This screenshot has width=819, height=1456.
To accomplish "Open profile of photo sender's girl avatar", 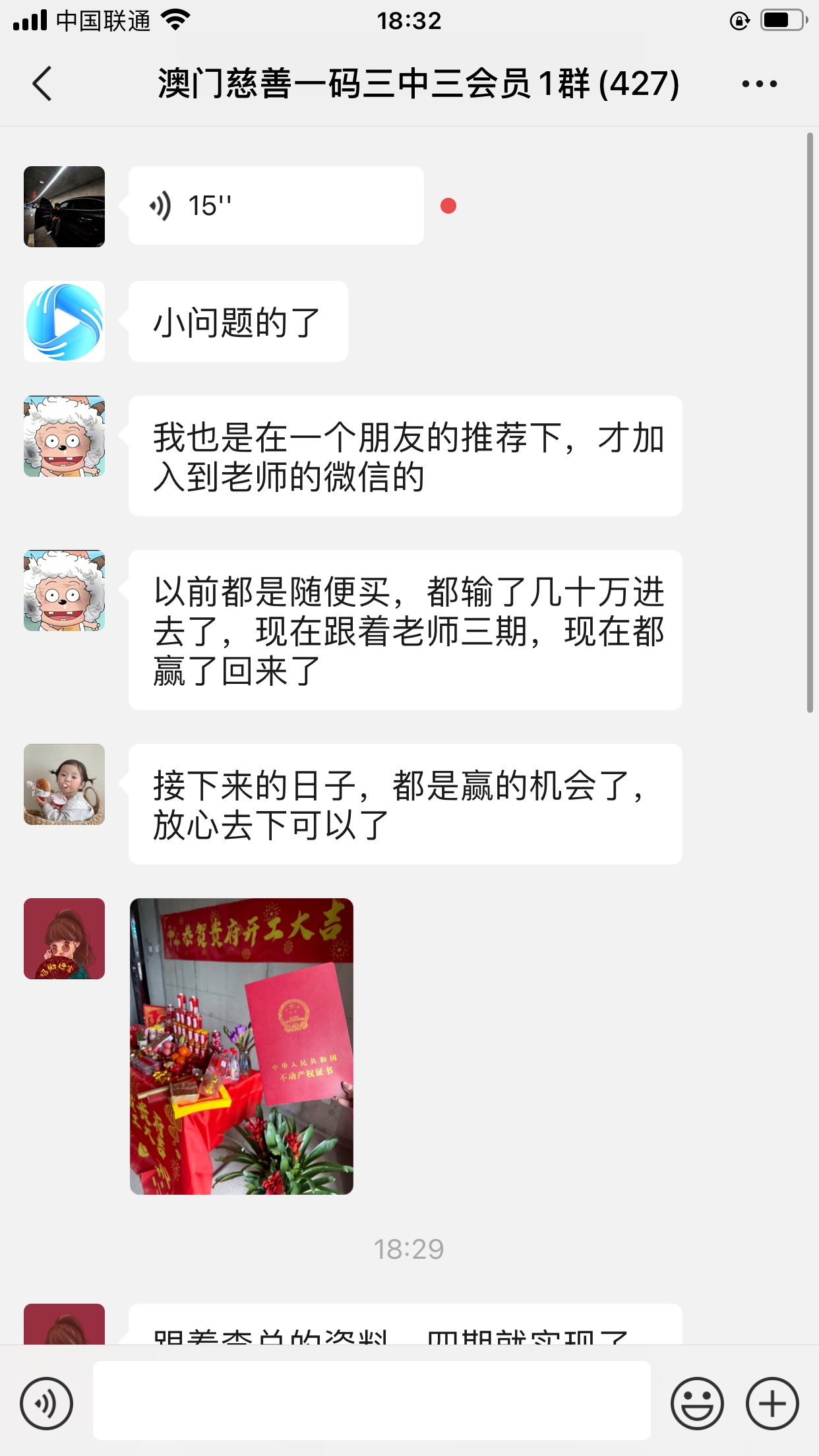I will pyautogui.click(x=64, y=938).
